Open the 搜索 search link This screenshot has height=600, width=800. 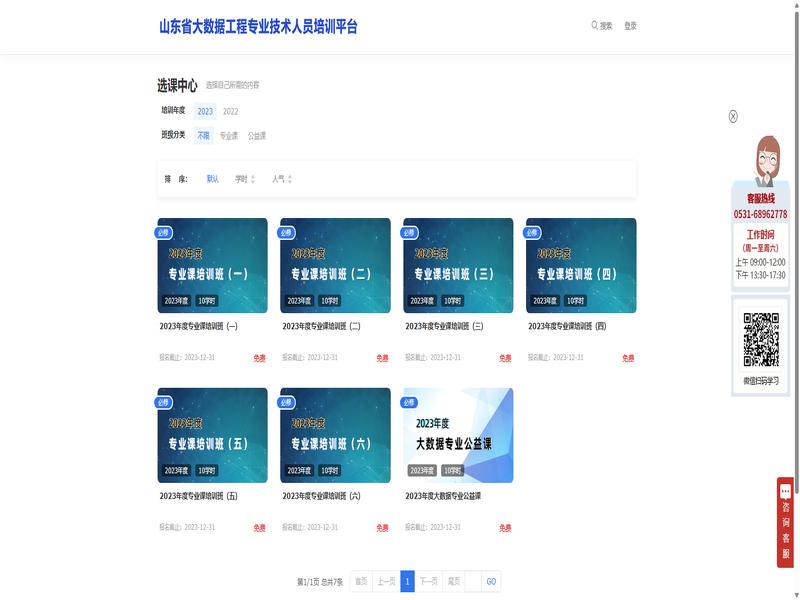[602, 26]
